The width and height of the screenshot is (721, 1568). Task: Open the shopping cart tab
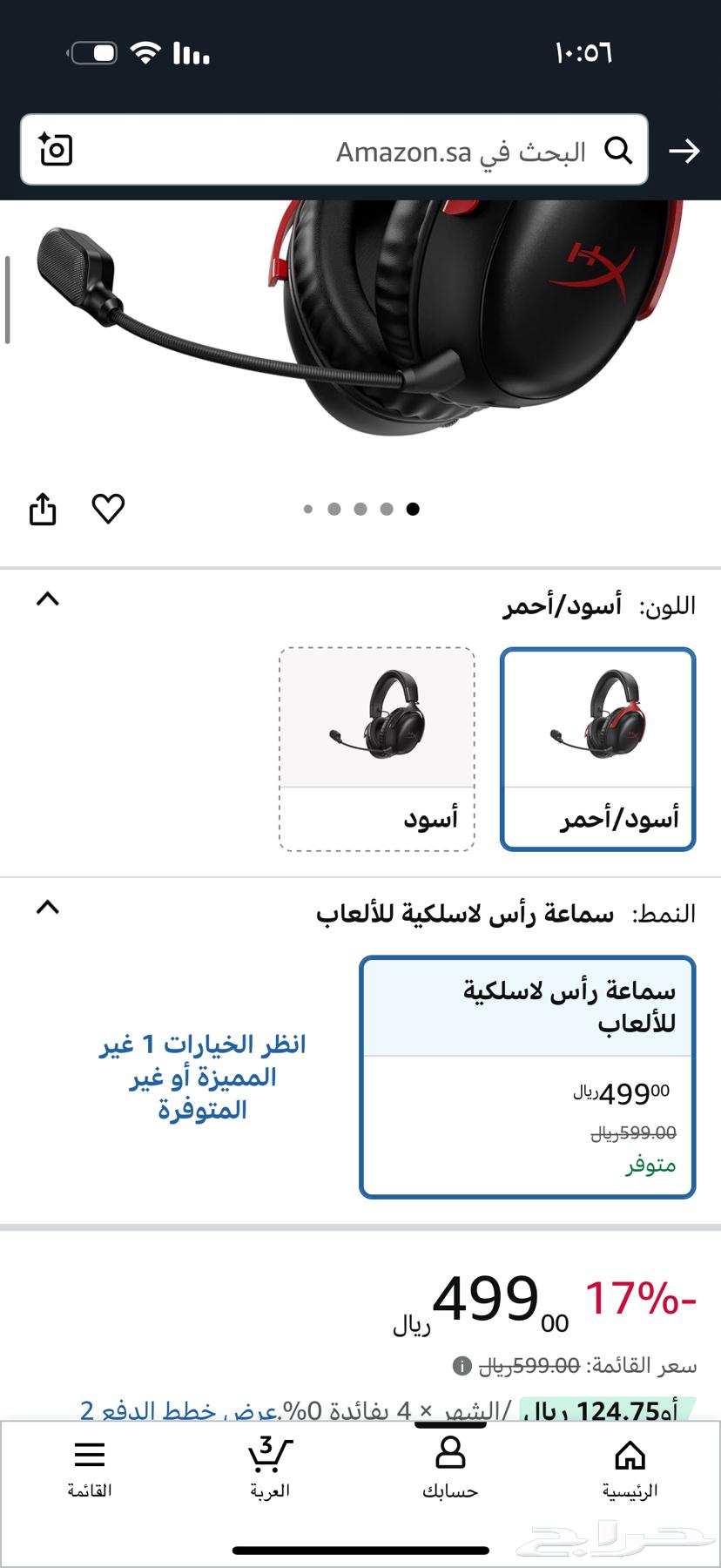(x=270, y=1469)
